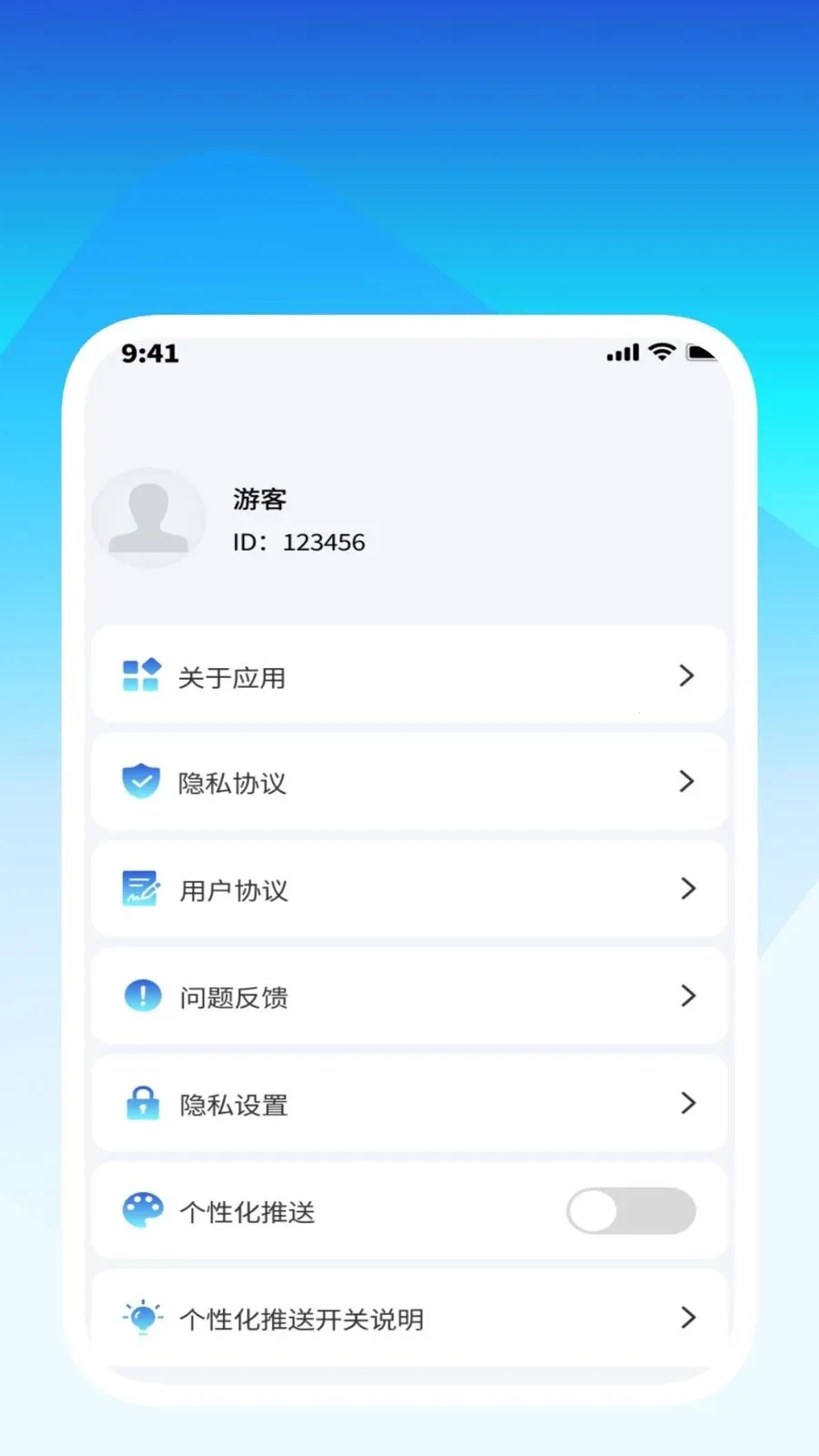Enable the 个性化推送 switch
This screenshot has width=819, height=1456.
[x=631, y=1210]
